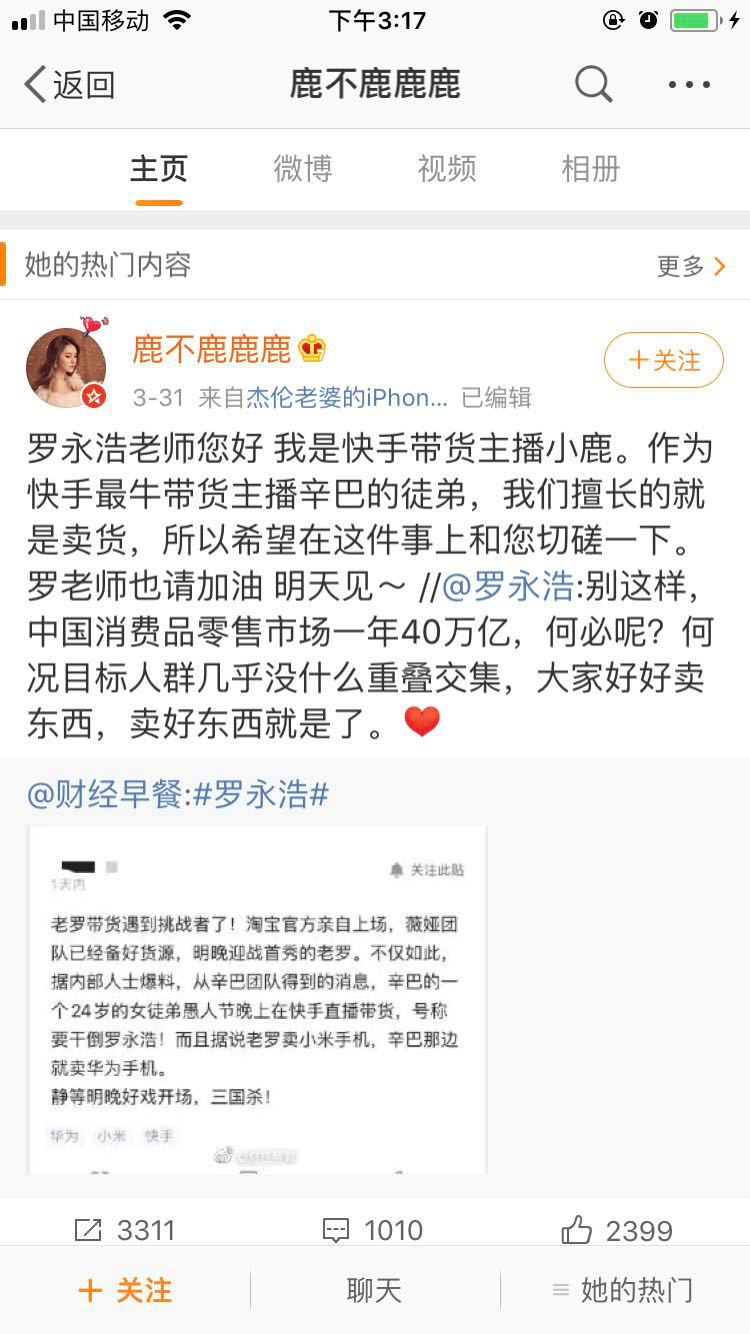The height and width of the screenshot is (1334, 750).
Task: Follow with the +关注 button in the post
Action: click(x=663, y=360)
